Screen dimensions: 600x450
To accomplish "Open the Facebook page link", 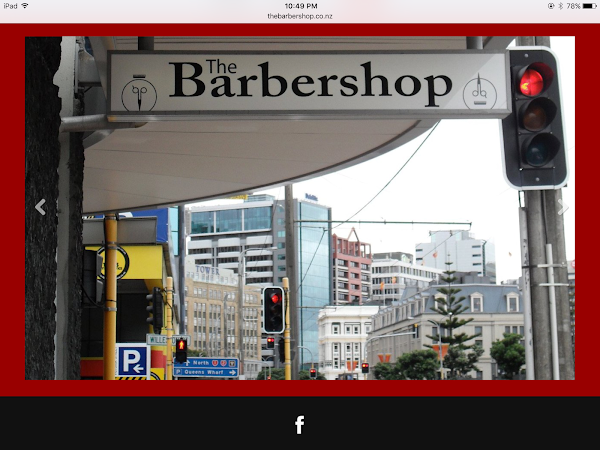I will point(299,425).
